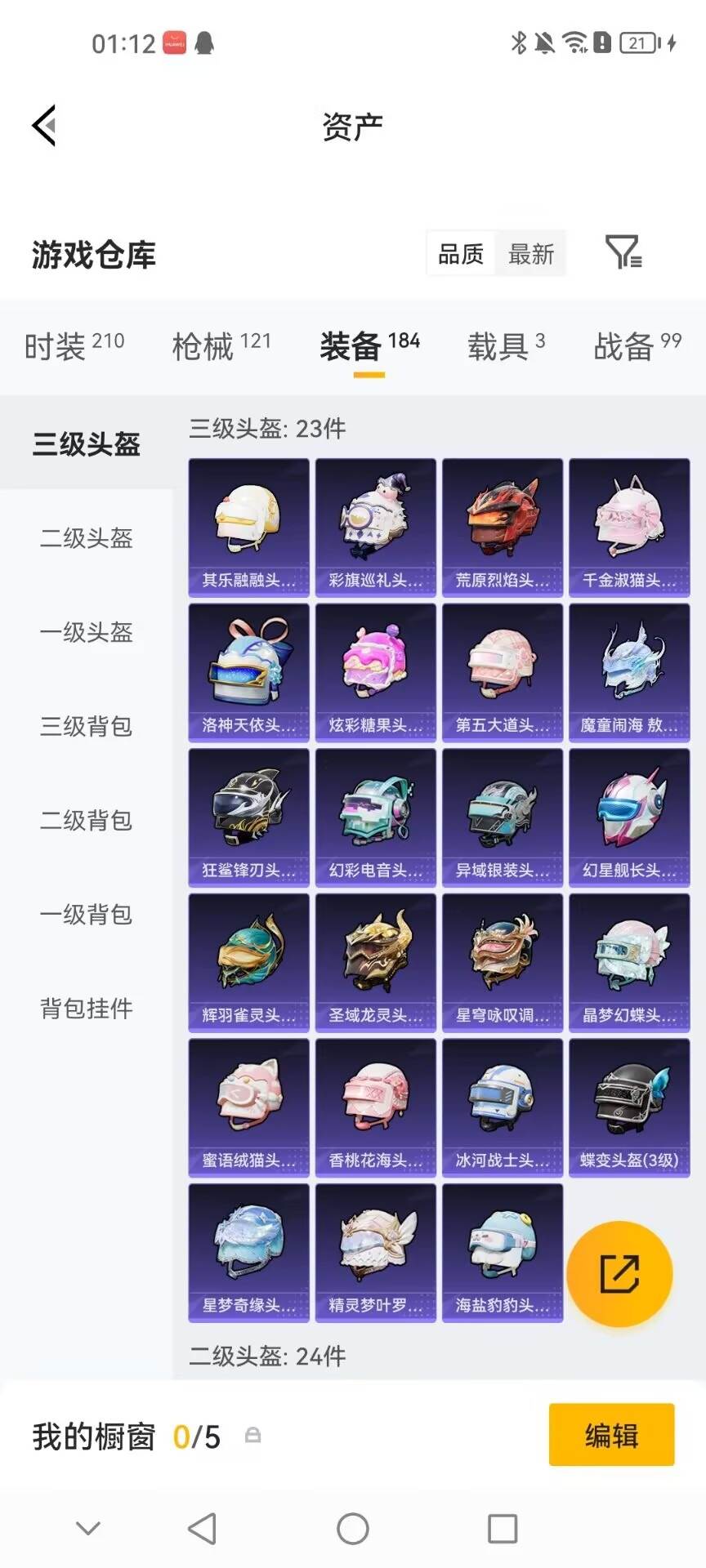View the 蝶变头盔(3级) item
706x1568 pixels.
pyautogui.click(x=629, y=1107)
